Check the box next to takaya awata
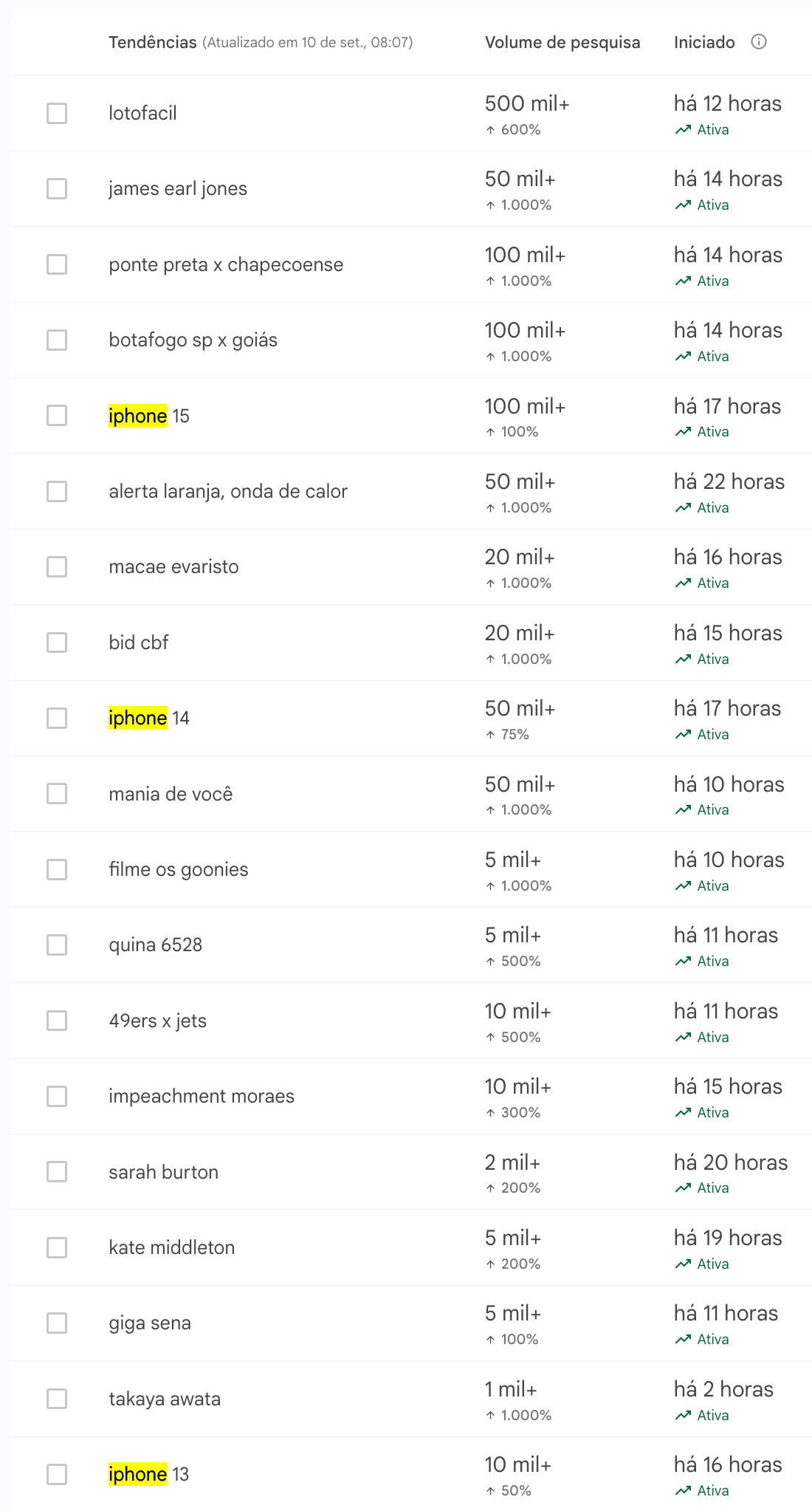The image size is (812, 1511). [x=57, y=1399]
